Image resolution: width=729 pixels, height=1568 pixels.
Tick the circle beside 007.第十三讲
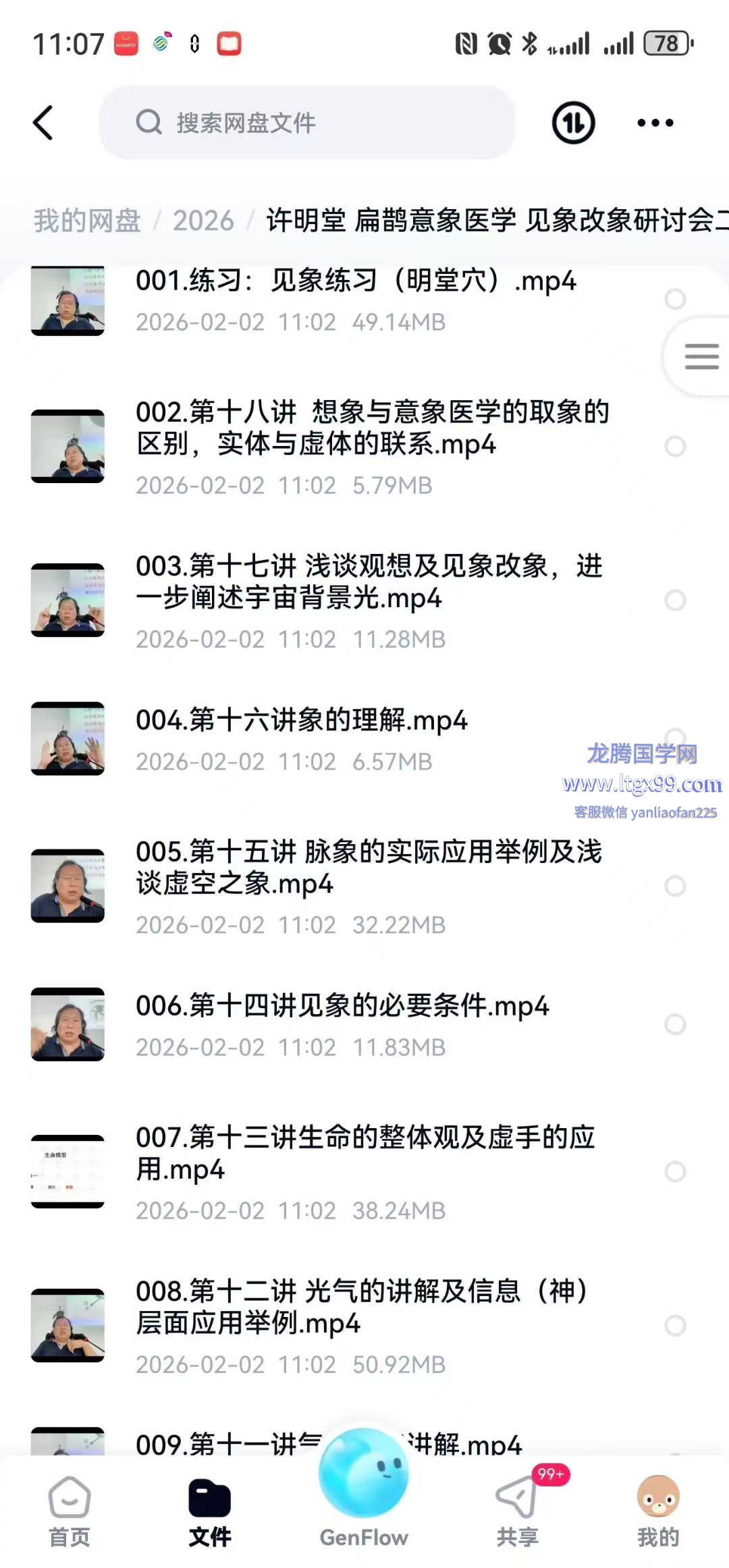point(675,1171)
